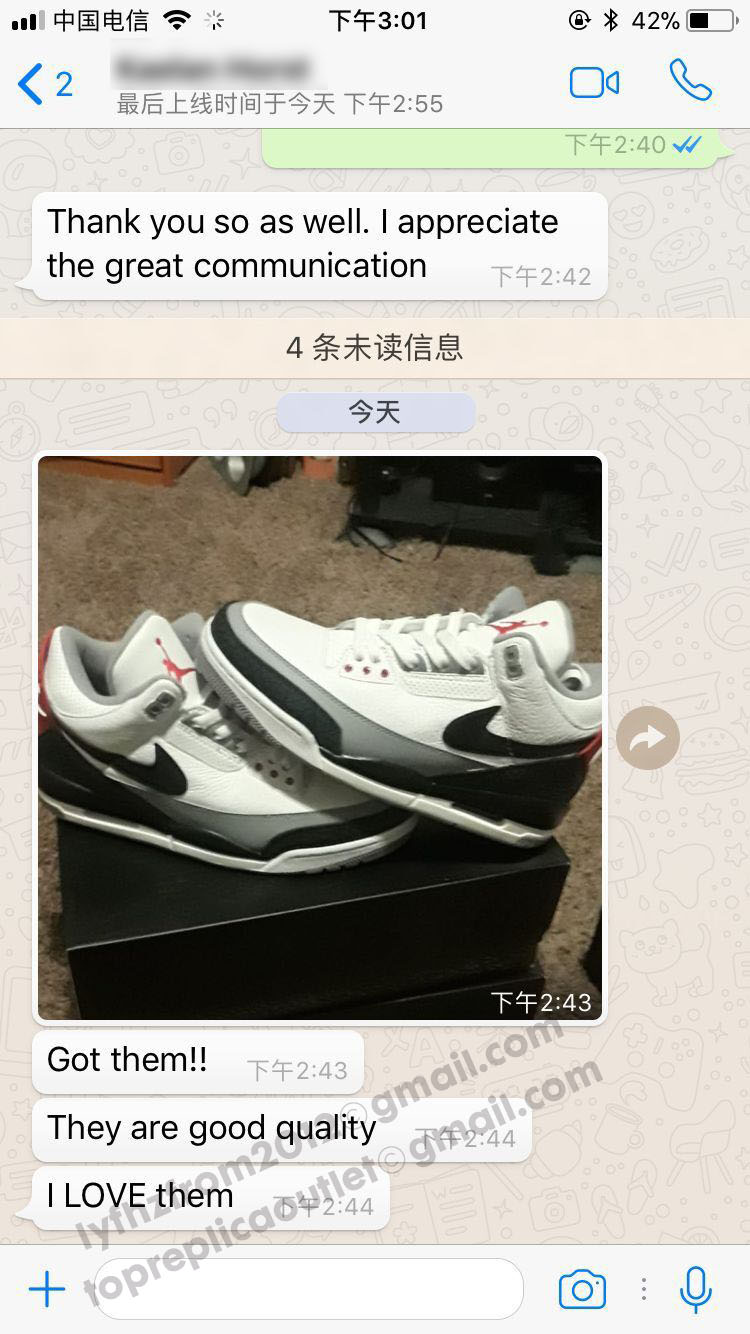Forward the sneaker photo
The height and width of the screenshot is (1334, 750).
(x=647, y=739)
